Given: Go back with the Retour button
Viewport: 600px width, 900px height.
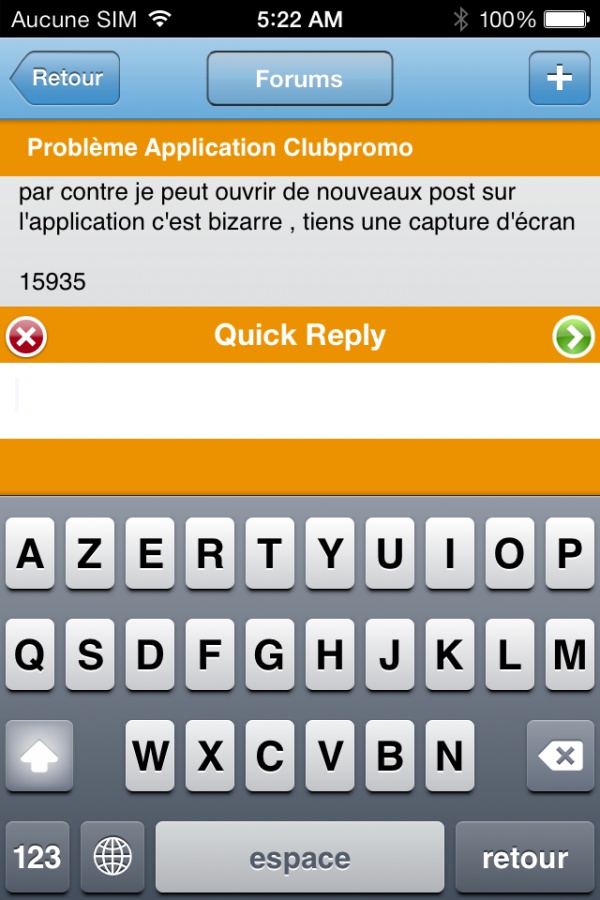Looking at the screenshot, I should 66,78.
